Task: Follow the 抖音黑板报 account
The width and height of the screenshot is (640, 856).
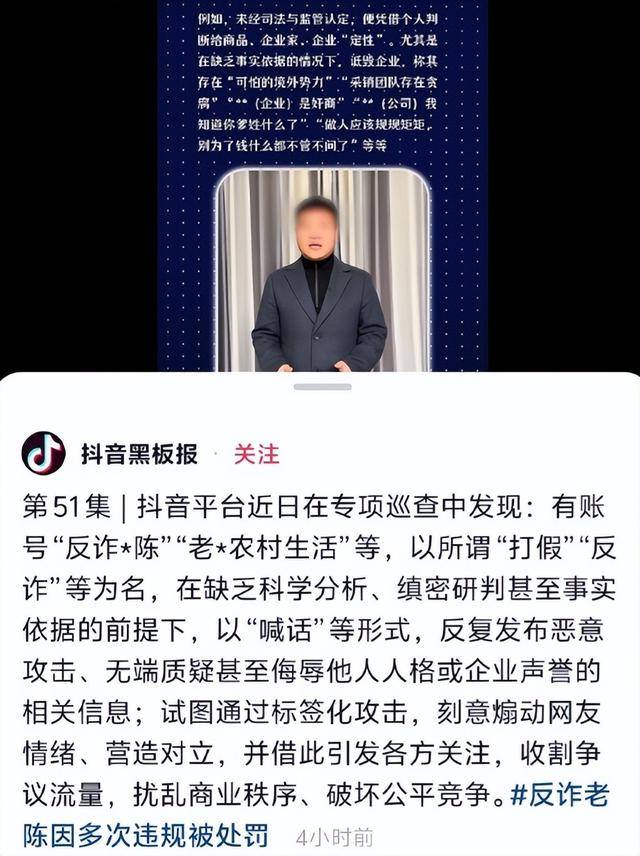Action: (256, 454)
